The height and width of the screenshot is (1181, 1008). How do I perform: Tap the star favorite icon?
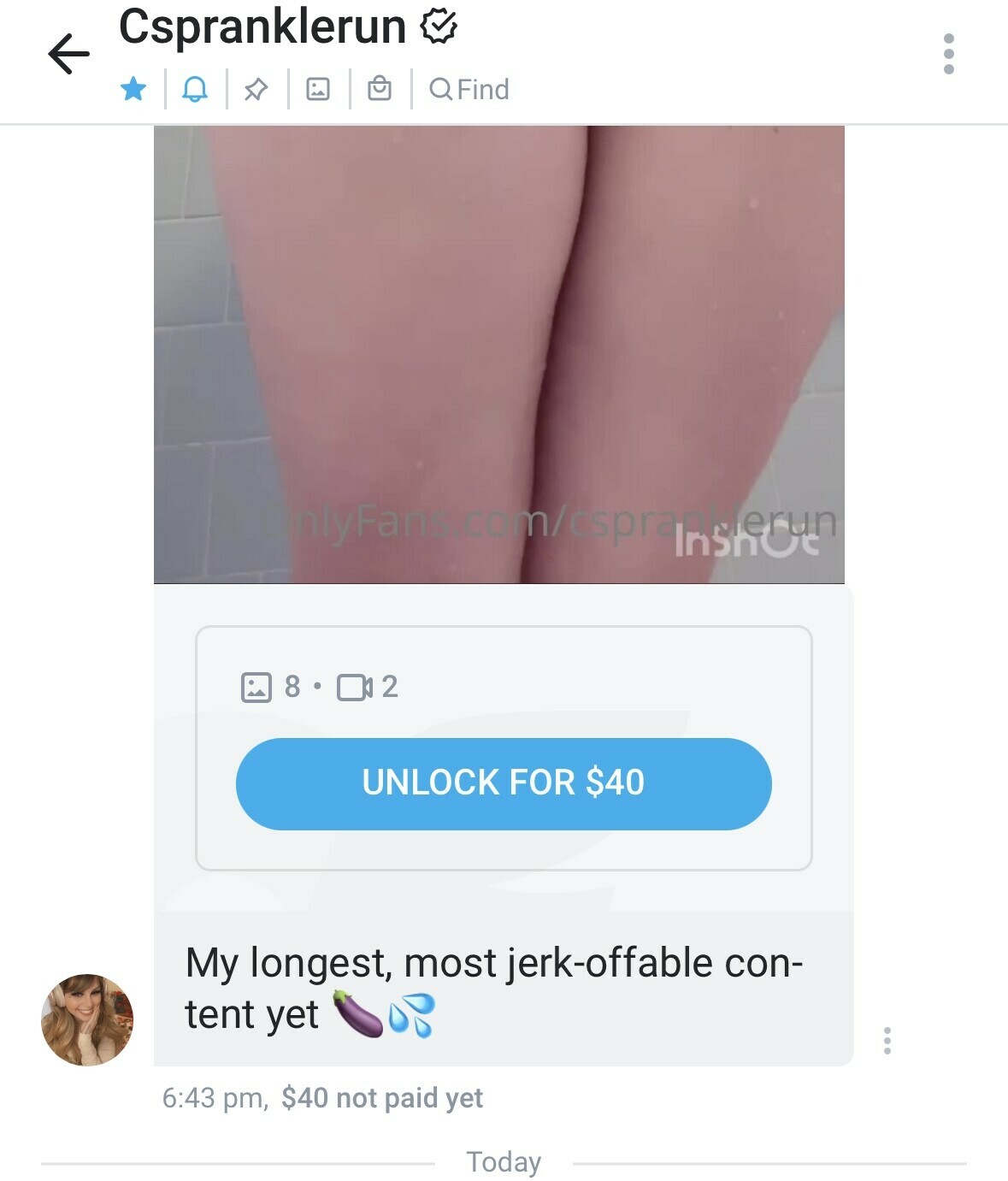(133, 89)
